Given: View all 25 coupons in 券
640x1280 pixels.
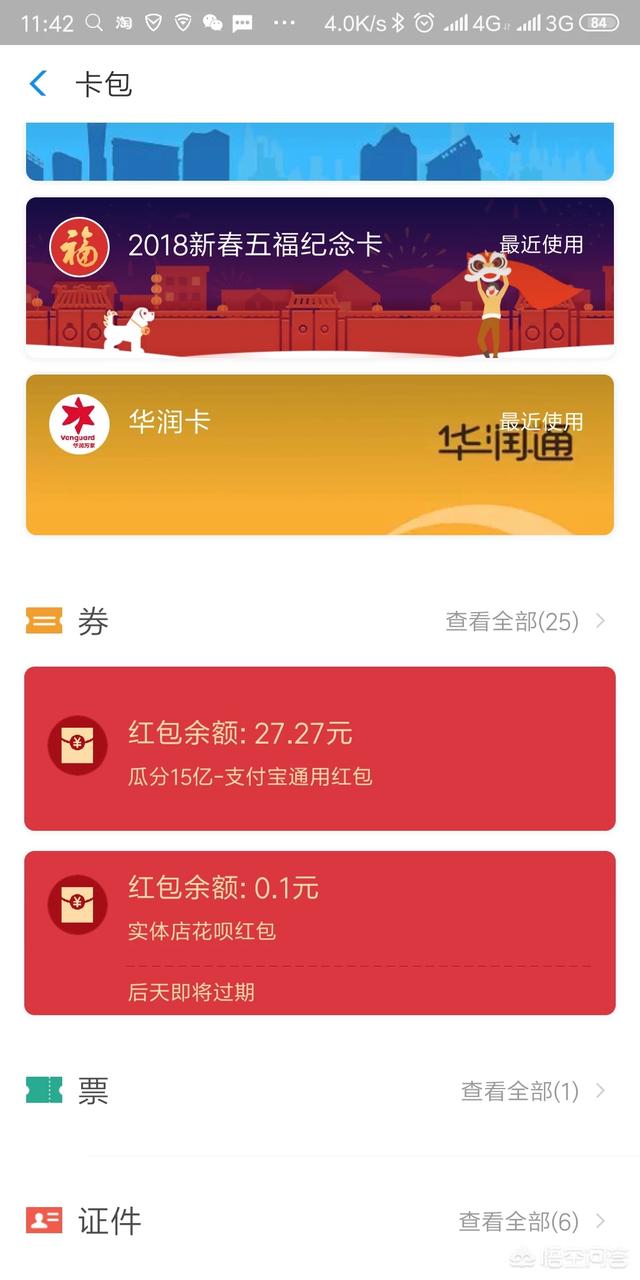Looking at the screenshot, I should pos(525,621).
